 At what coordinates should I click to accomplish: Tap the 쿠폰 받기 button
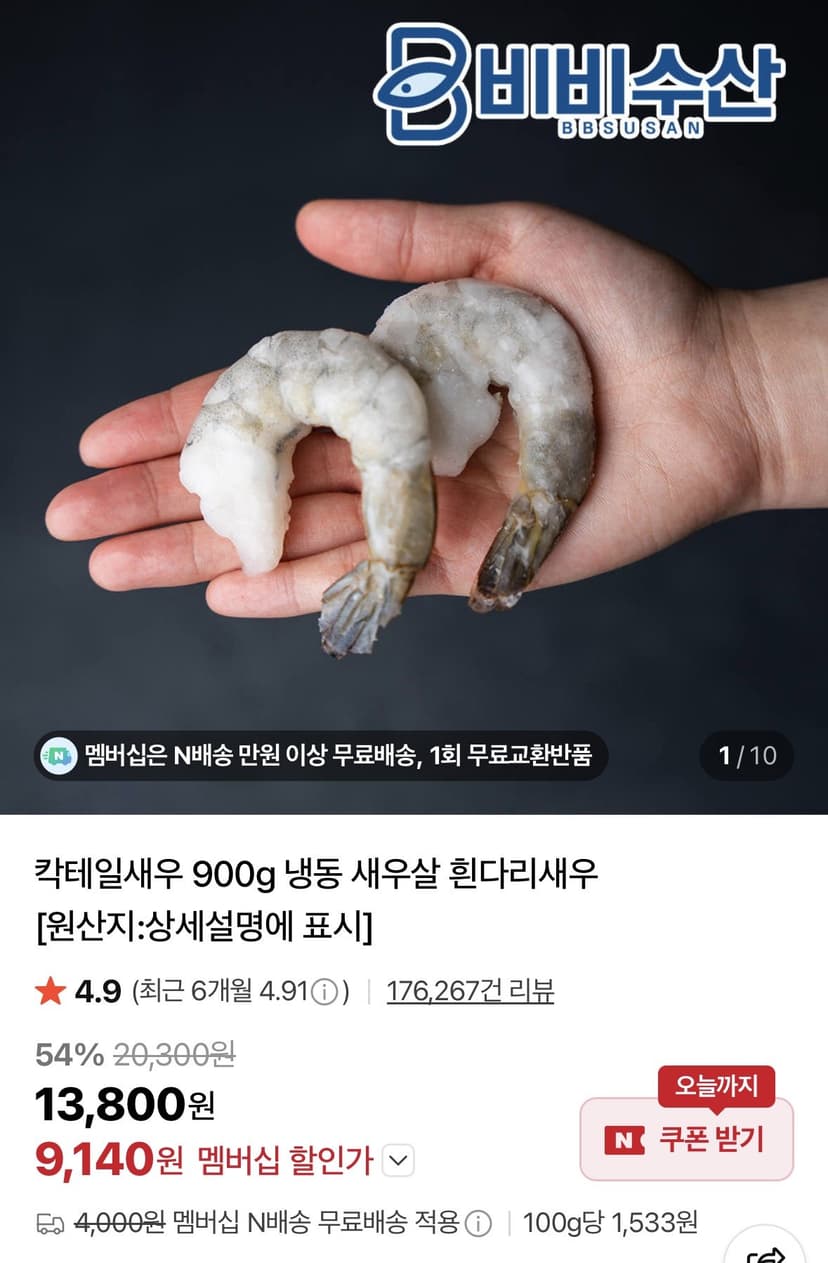pyautogui.click(x=687, y=1139)
